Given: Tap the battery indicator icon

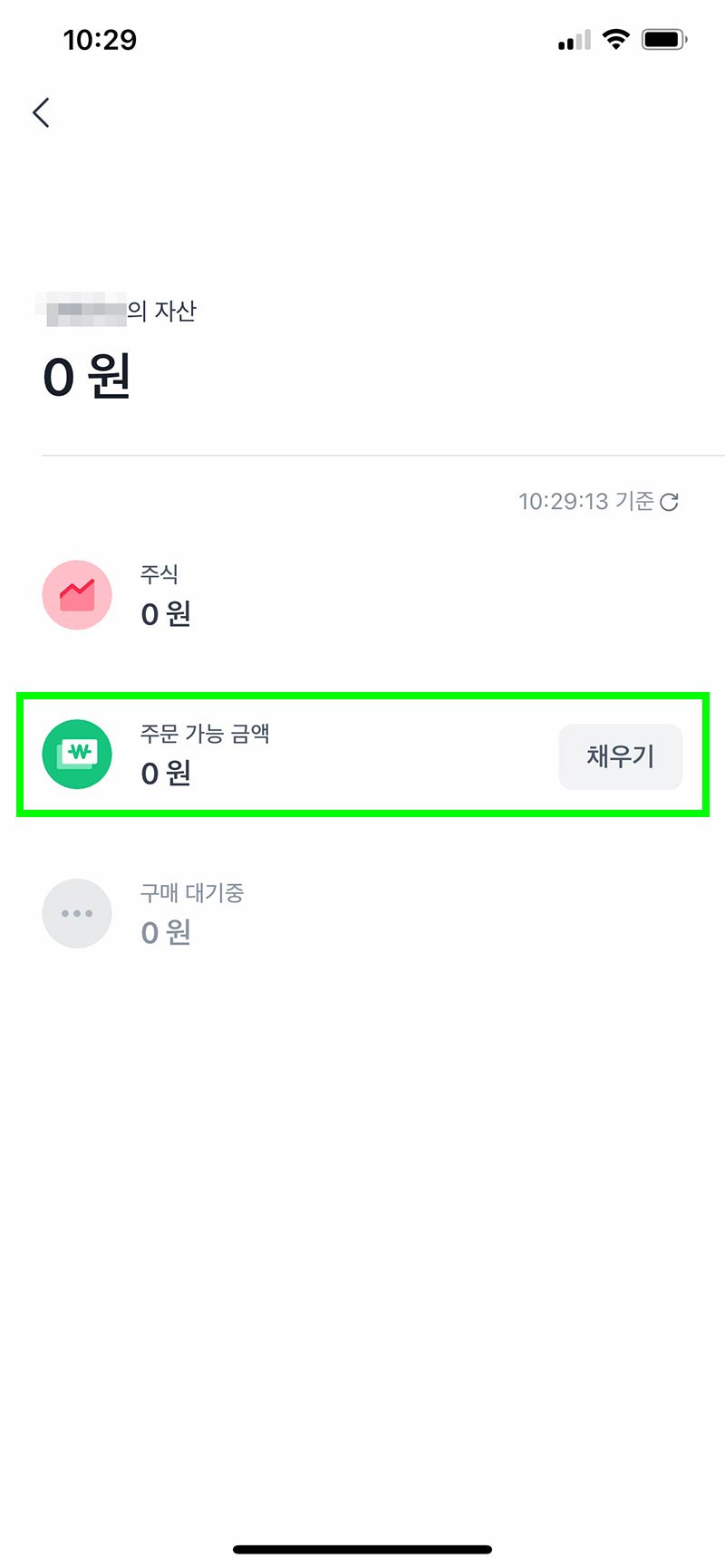Looking at the screenshot, I should click(664, 39).
